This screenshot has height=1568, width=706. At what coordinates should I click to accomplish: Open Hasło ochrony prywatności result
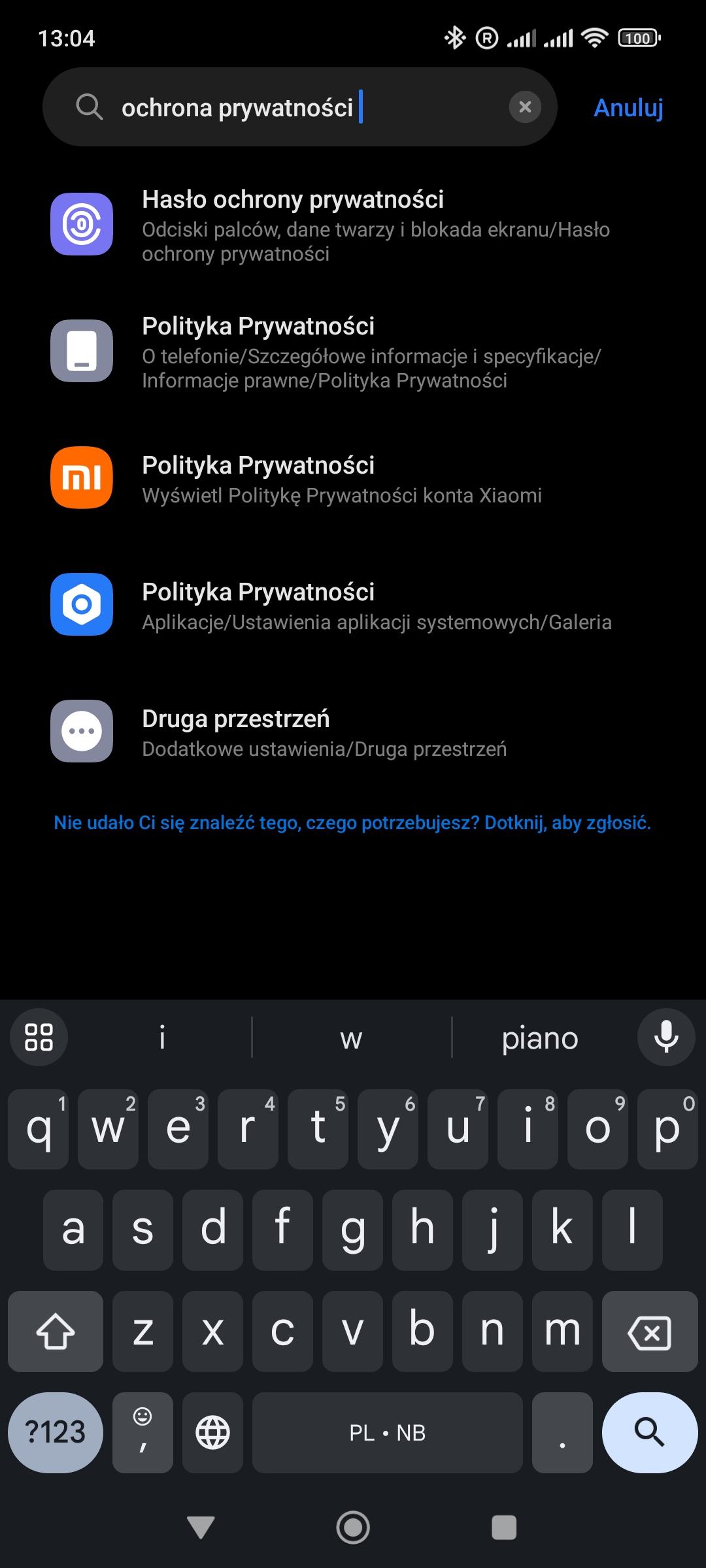point(353,225)
